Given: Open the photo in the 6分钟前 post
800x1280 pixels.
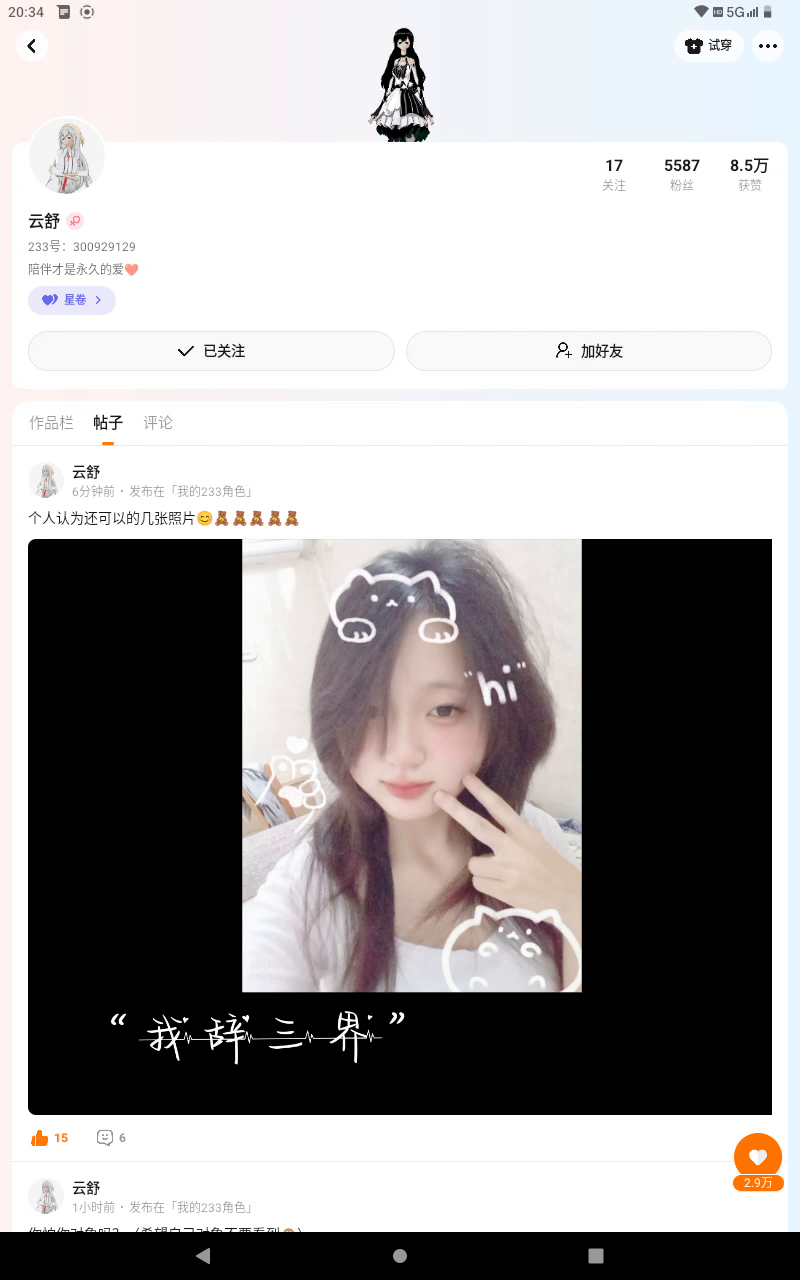Looking at the screenshot, I should [x=400, y=827].
